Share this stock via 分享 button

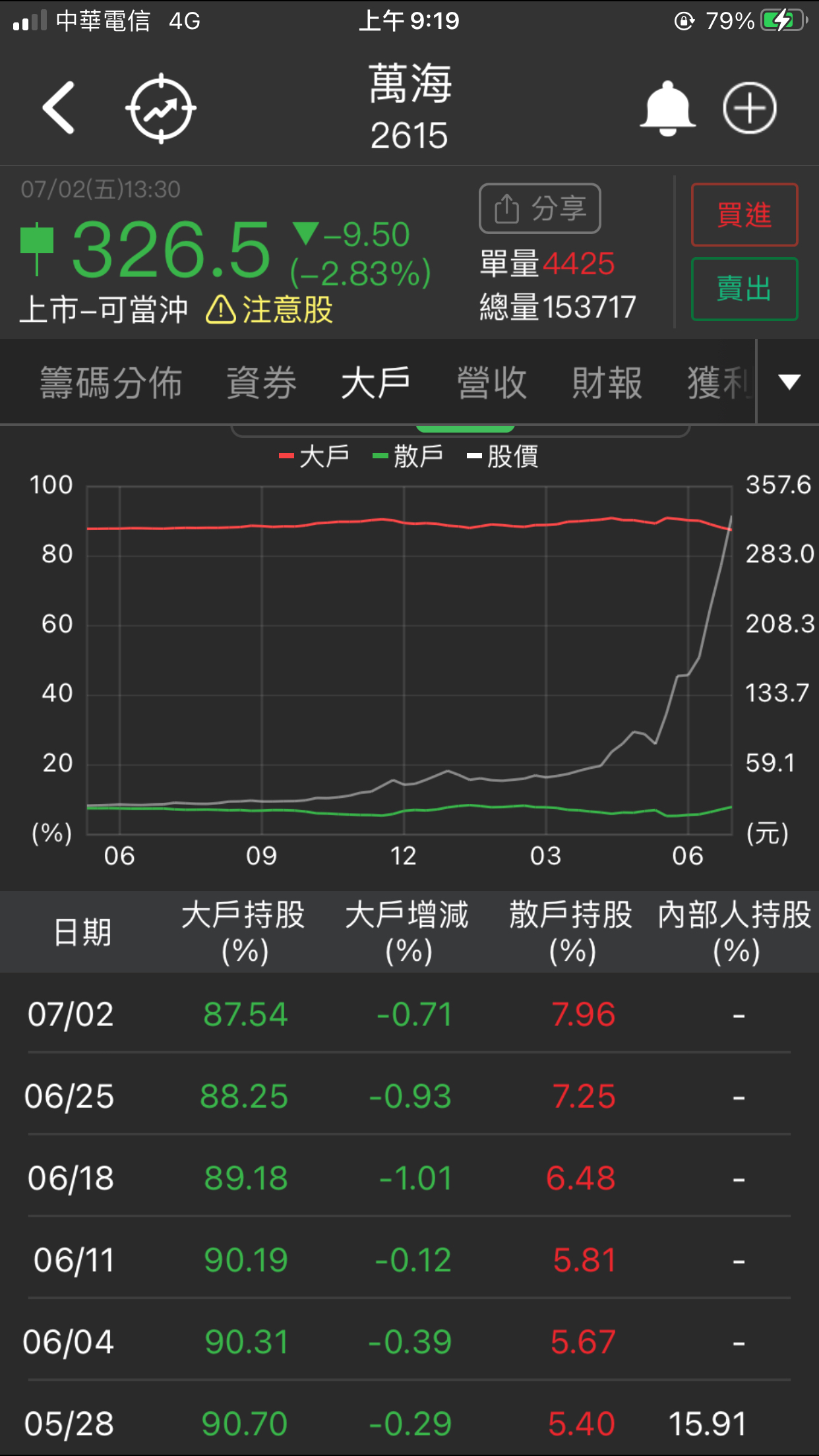click(539, 209)
